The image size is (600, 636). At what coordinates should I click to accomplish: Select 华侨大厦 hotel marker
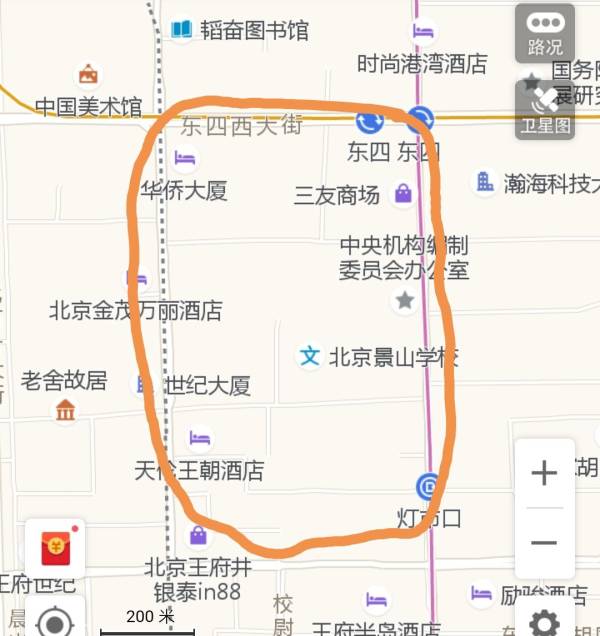tap(185, 158)
